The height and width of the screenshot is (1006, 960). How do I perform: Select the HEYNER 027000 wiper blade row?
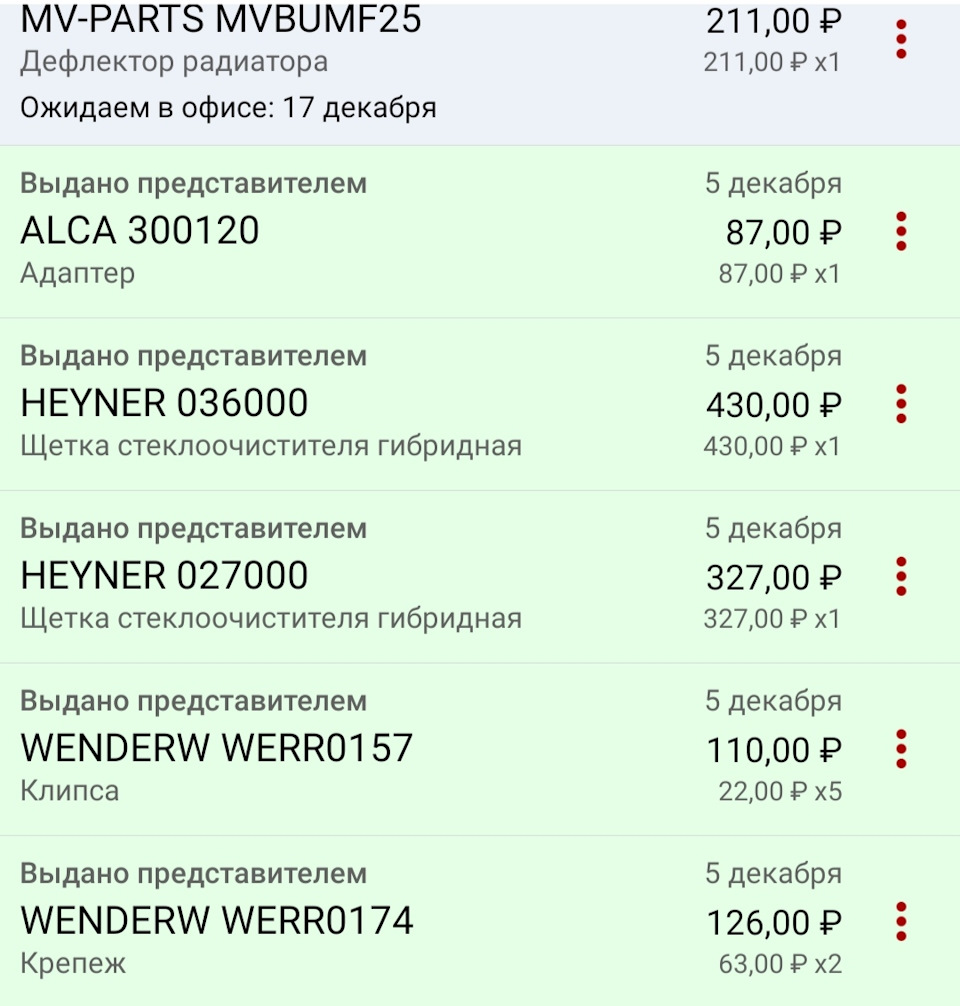[400, 577]
